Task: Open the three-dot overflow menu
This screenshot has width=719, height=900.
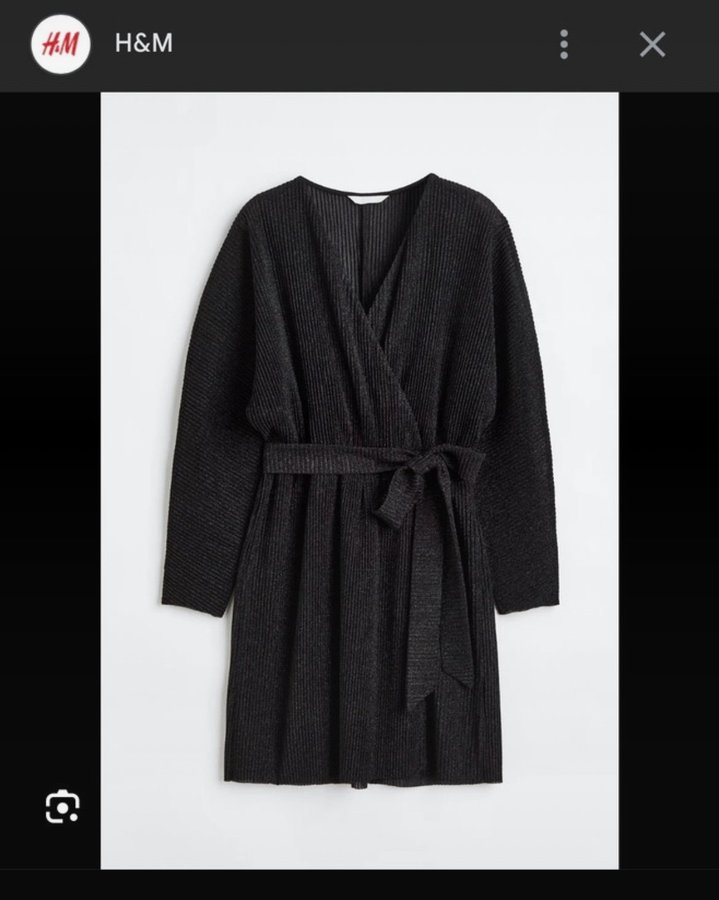Action: 565,44
